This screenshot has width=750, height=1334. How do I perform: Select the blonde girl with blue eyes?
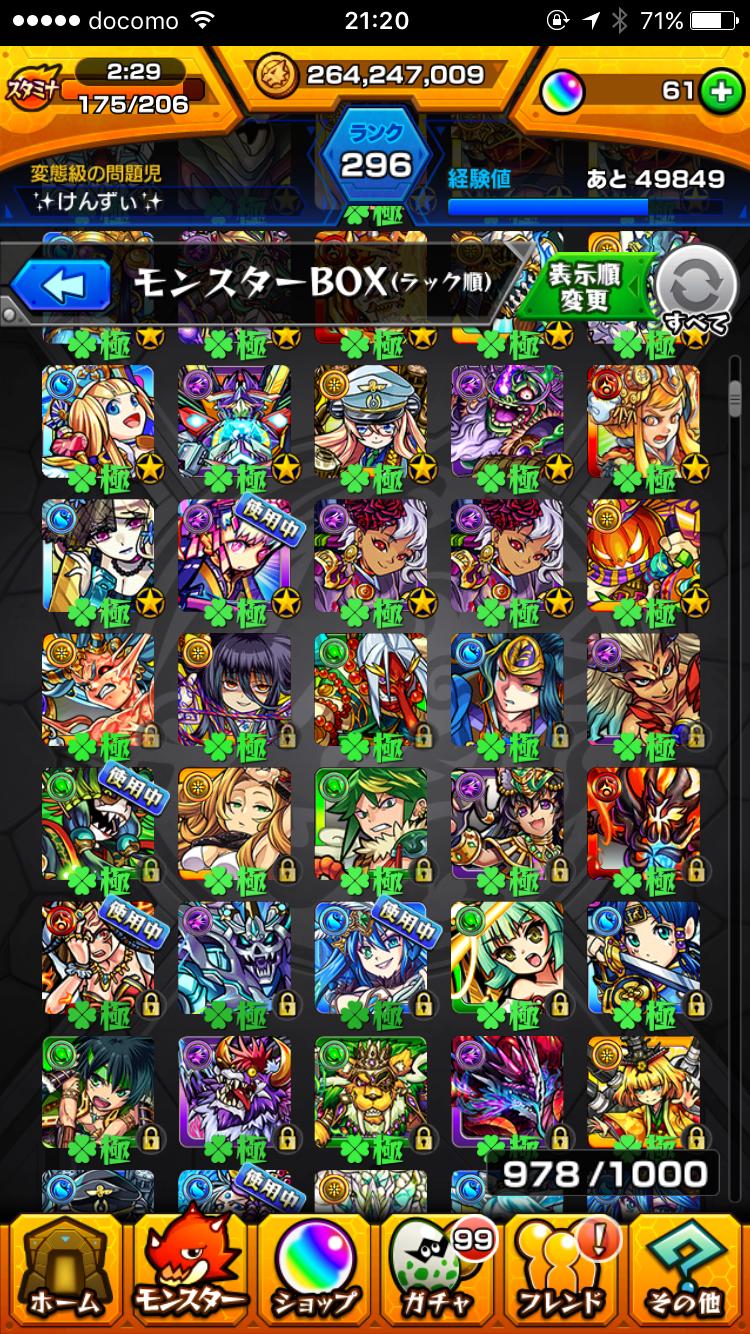coord(98,420)
